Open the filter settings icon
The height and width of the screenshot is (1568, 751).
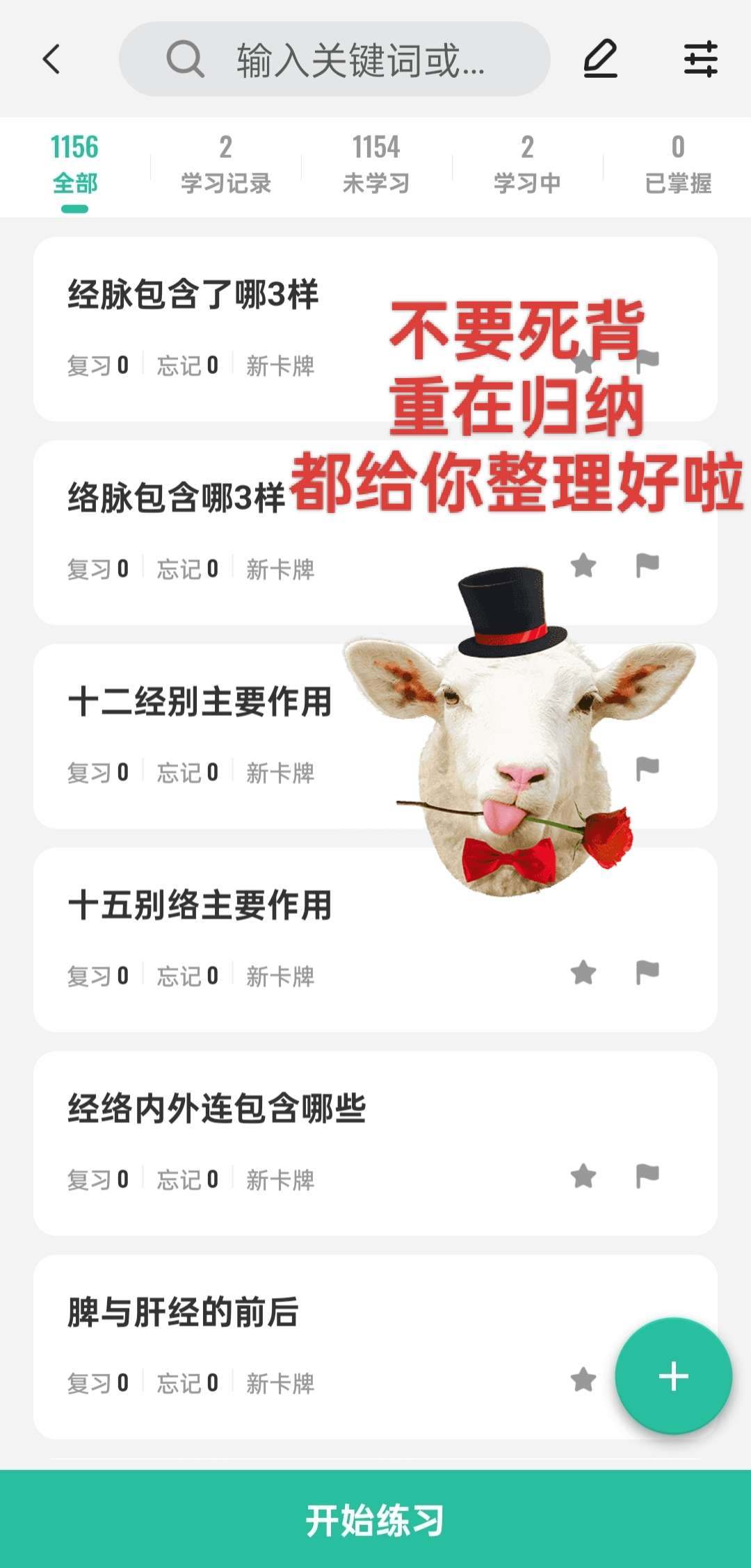(700, 59)
